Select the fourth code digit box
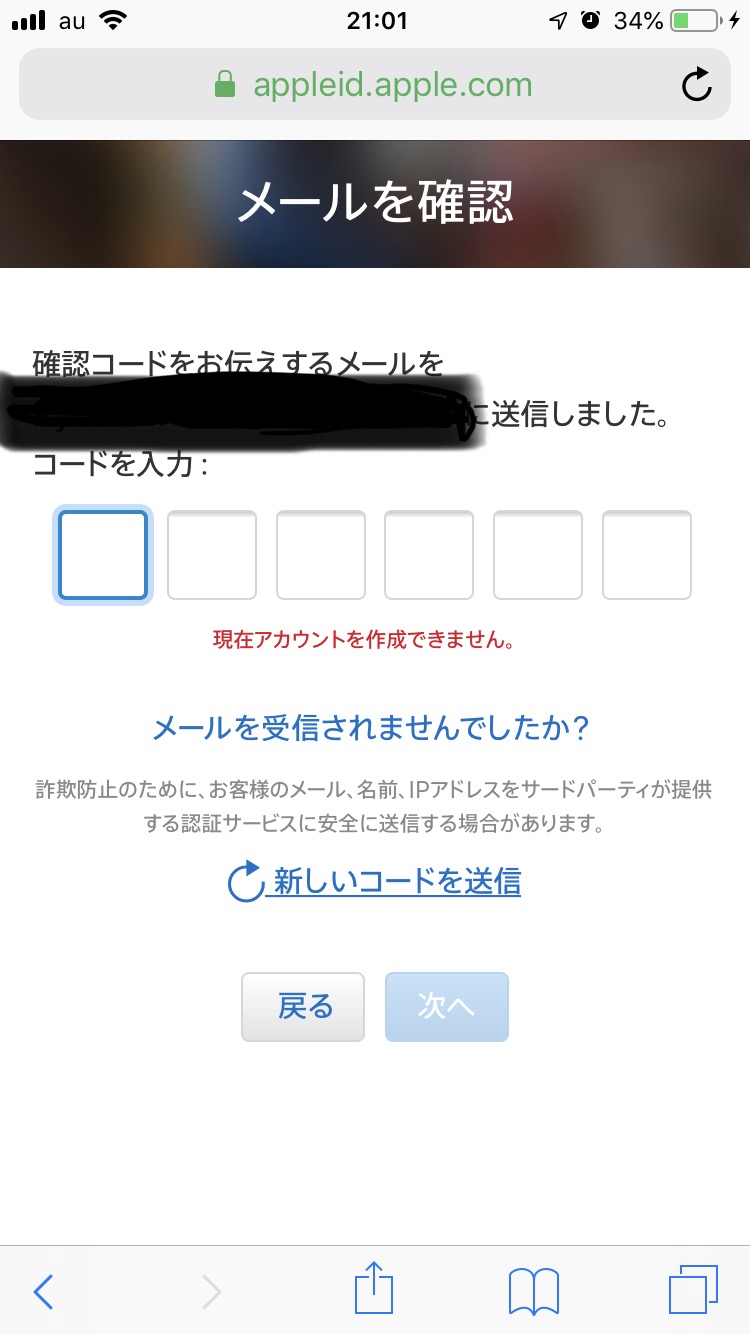The height and width of the screenshot is (1334, 750). click(x=430, y=555)
